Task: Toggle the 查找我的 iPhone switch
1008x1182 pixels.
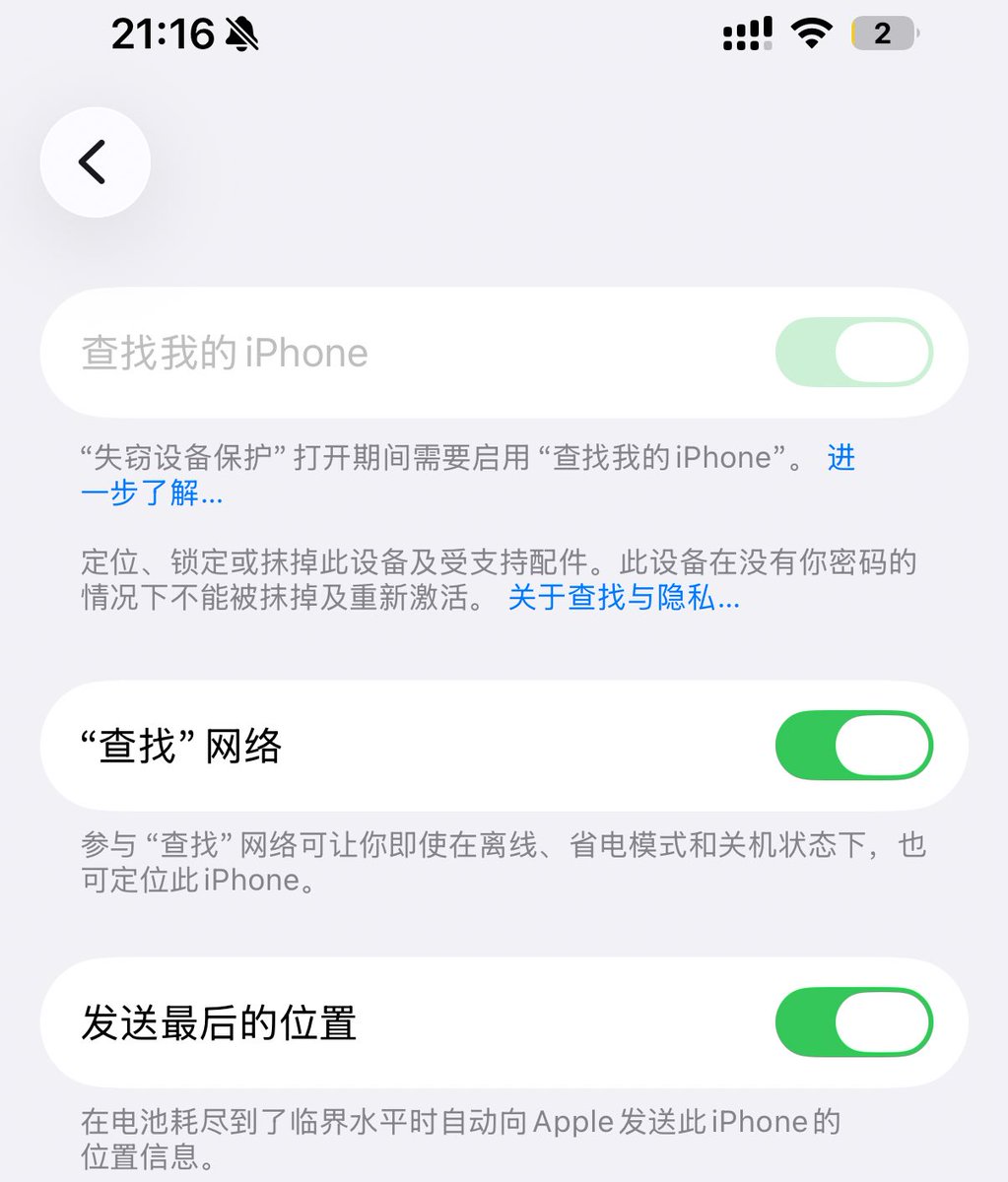Action: (x=853, y=353)
